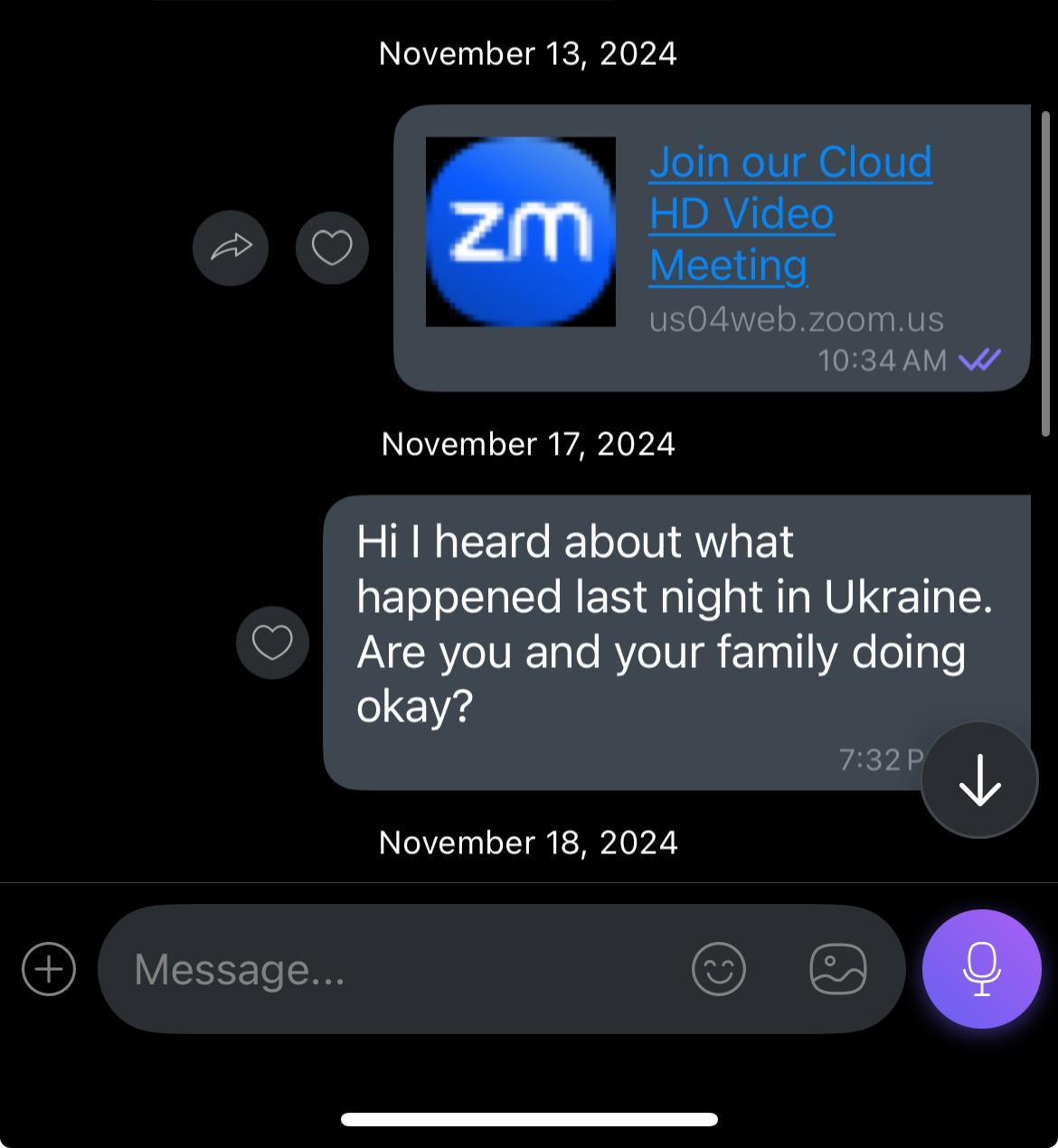Like the Zoom meeting link message

click(332, 248)
